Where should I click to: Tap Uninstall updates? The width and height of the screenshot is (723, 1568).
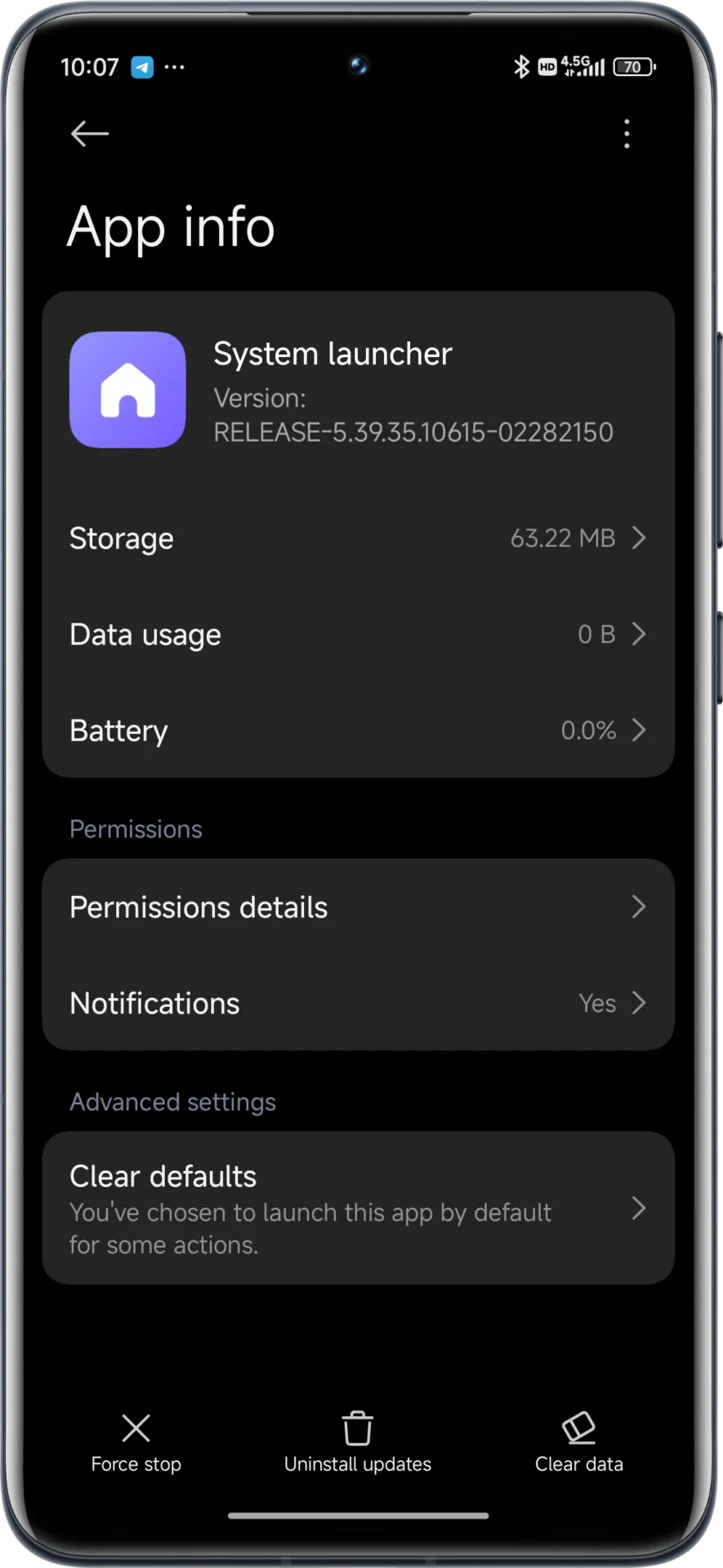pos(358,1443)
